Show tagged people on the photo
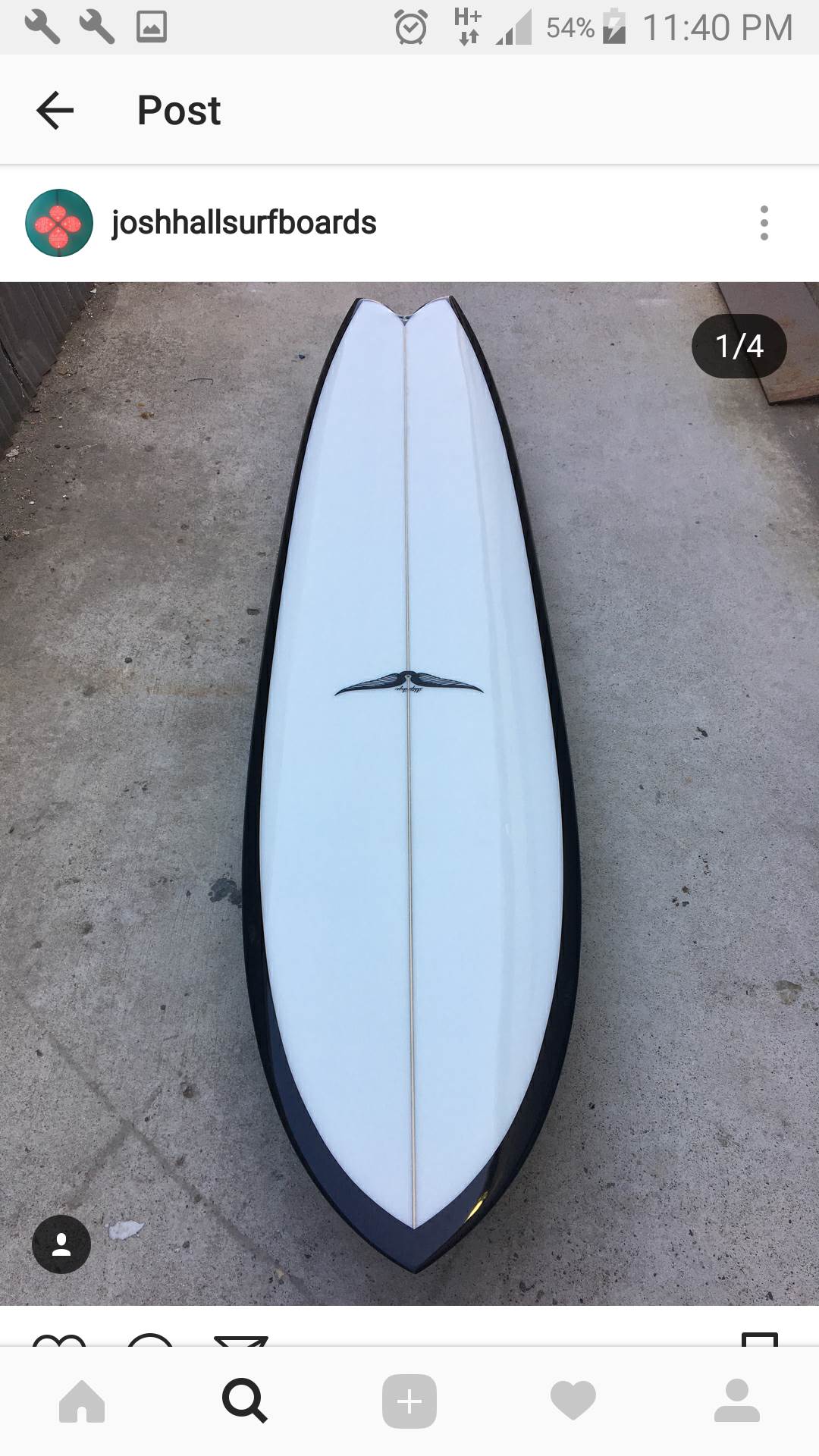The width and height of the screenshot is (819, 1456). click(x=61, y=1244)
